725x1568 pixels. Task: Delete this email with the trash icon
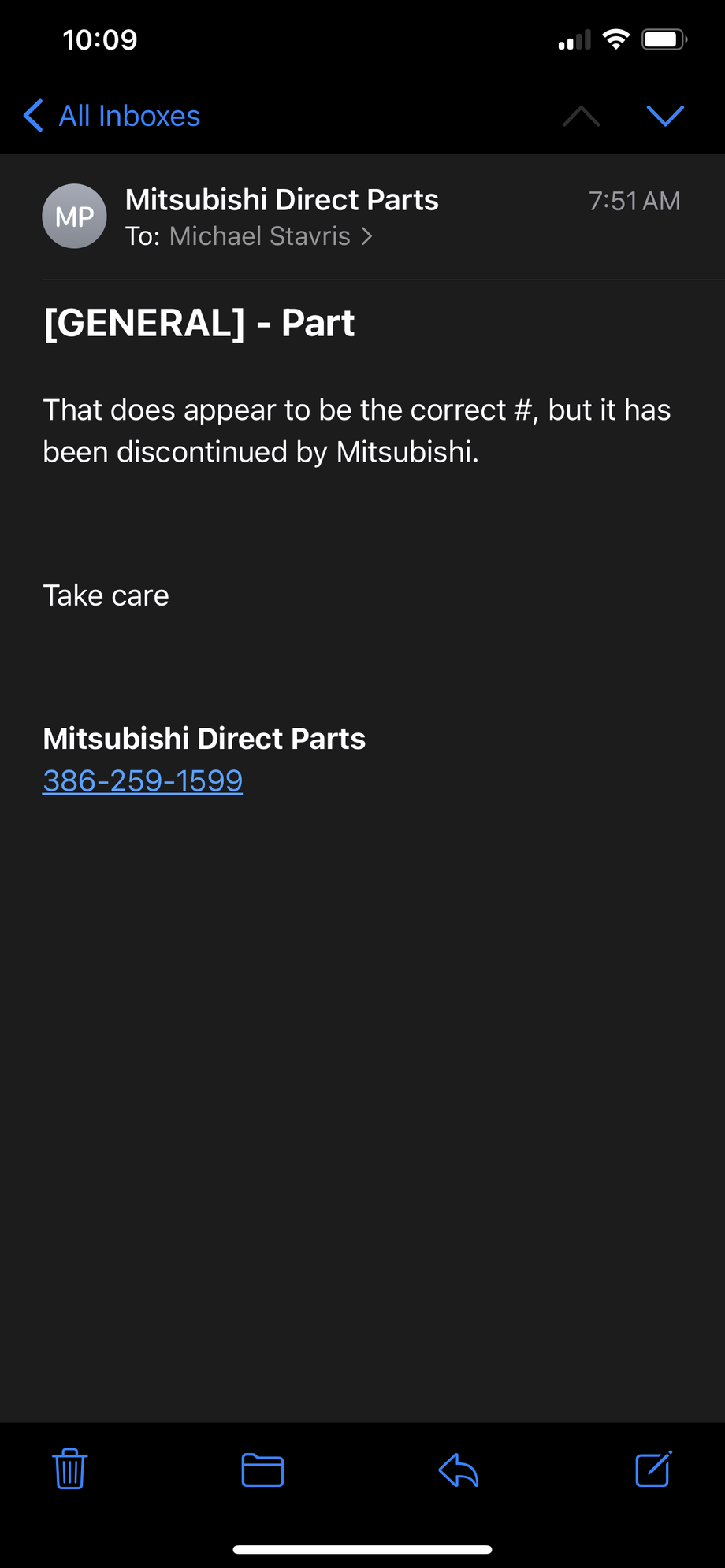[70, 1469]
